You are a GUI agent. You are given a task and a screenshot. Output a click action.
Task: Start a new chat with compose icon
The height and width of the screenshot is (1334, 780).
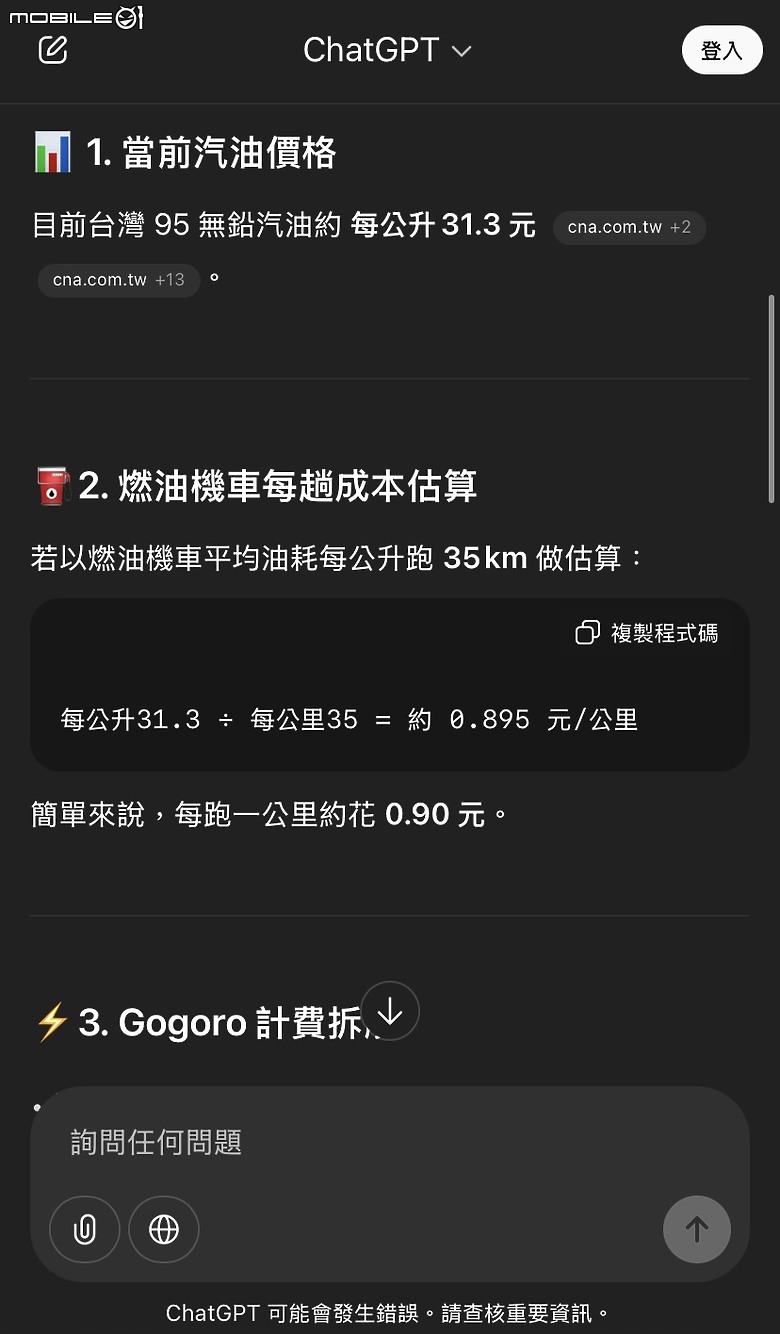53,49
